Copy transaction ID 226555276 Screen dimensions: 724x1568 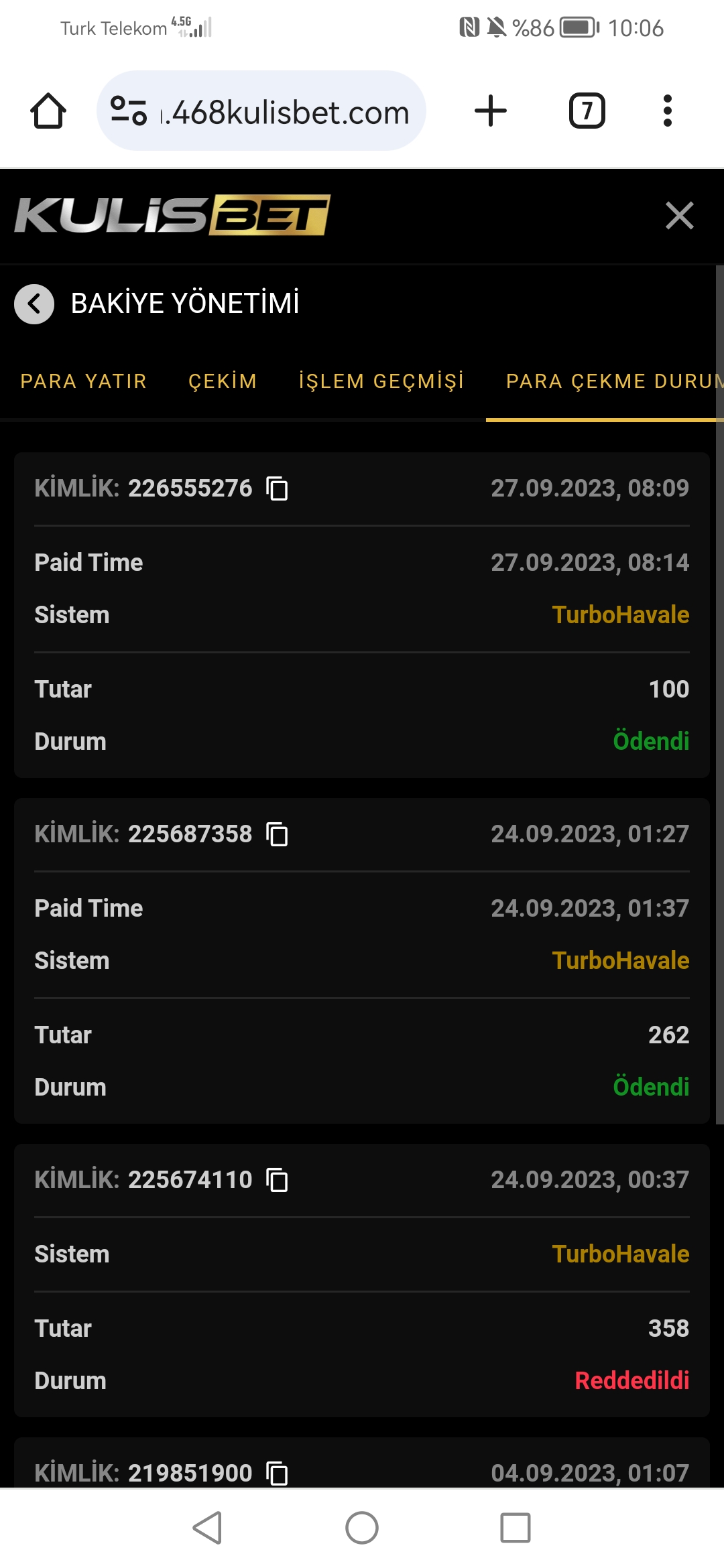pos(277,488)
